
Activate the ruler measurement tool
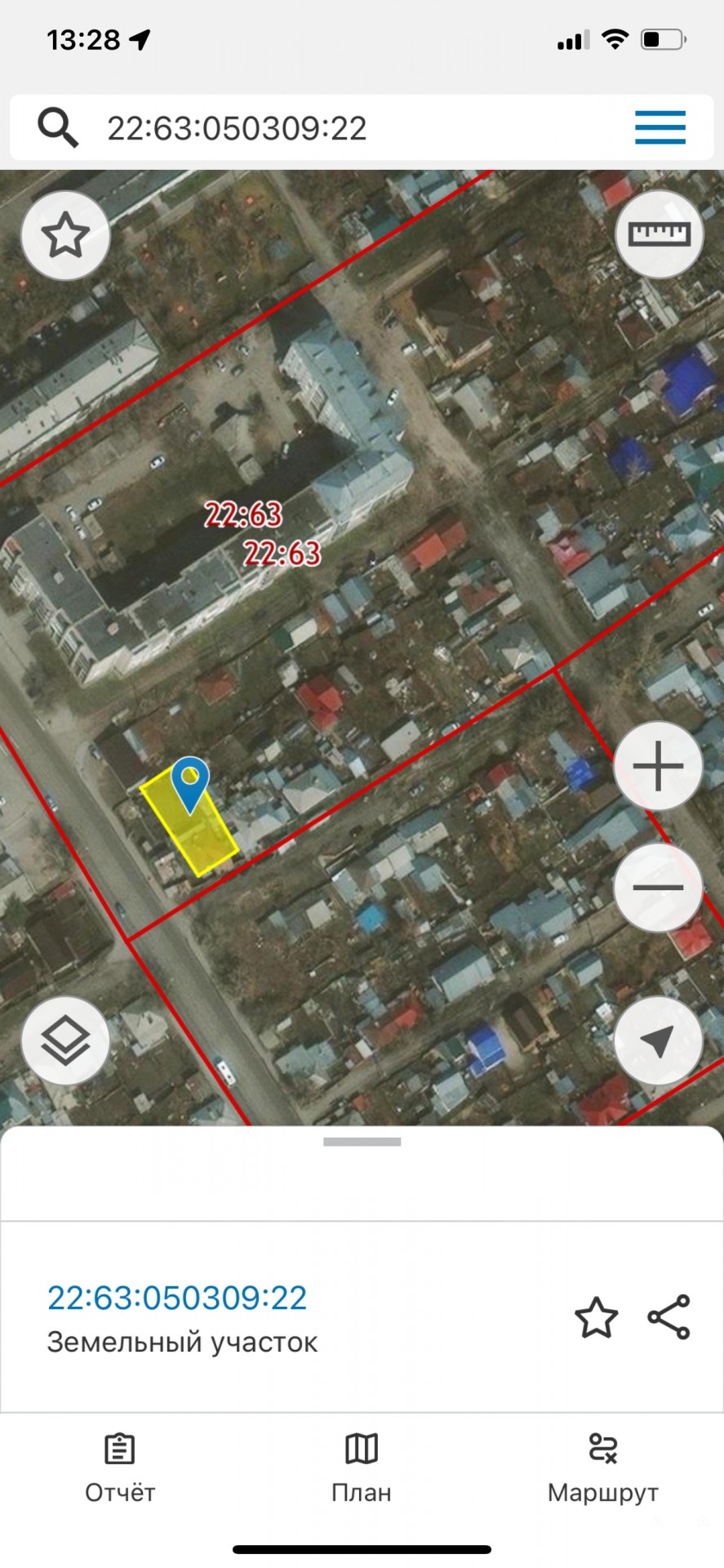659,235
